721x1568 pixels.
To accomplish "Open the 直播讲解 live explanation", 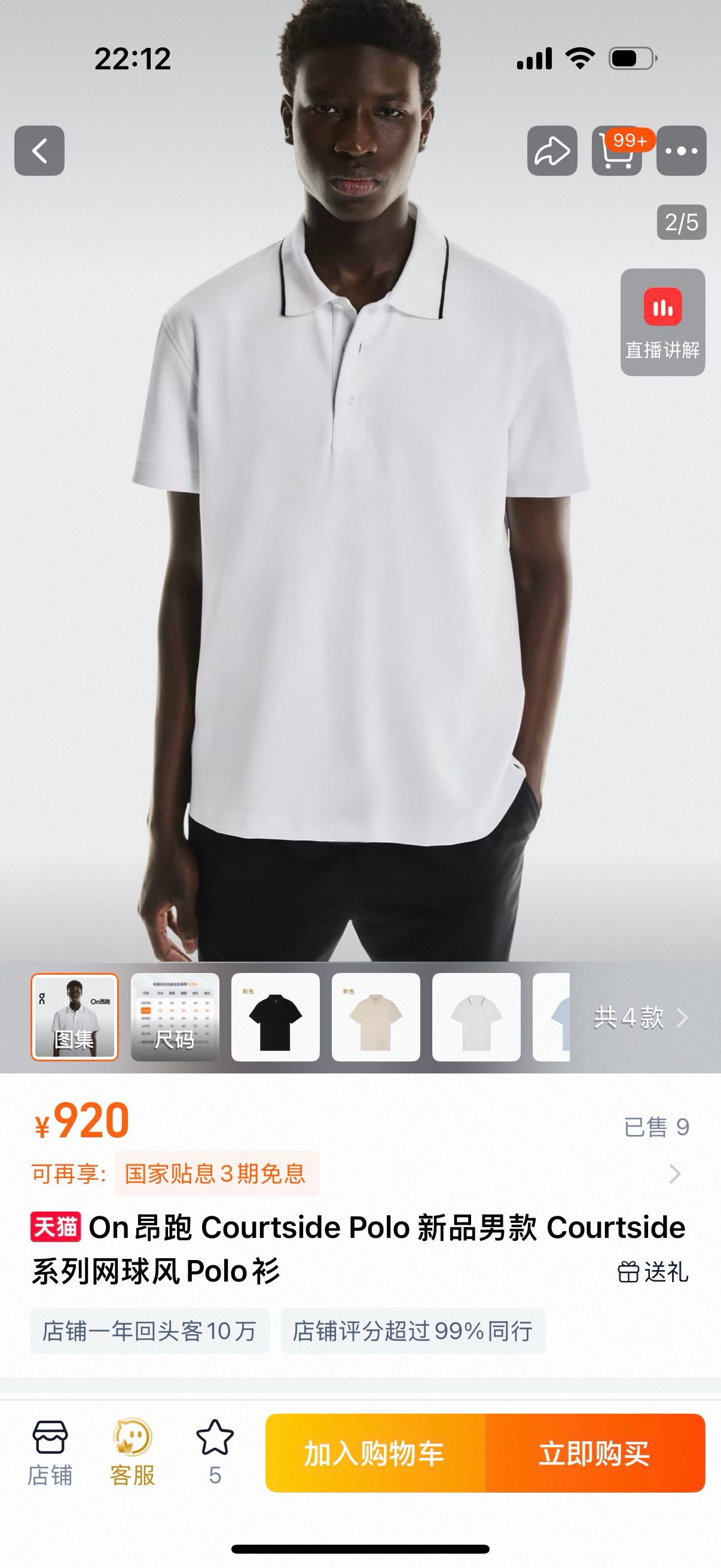I will 662,321.
